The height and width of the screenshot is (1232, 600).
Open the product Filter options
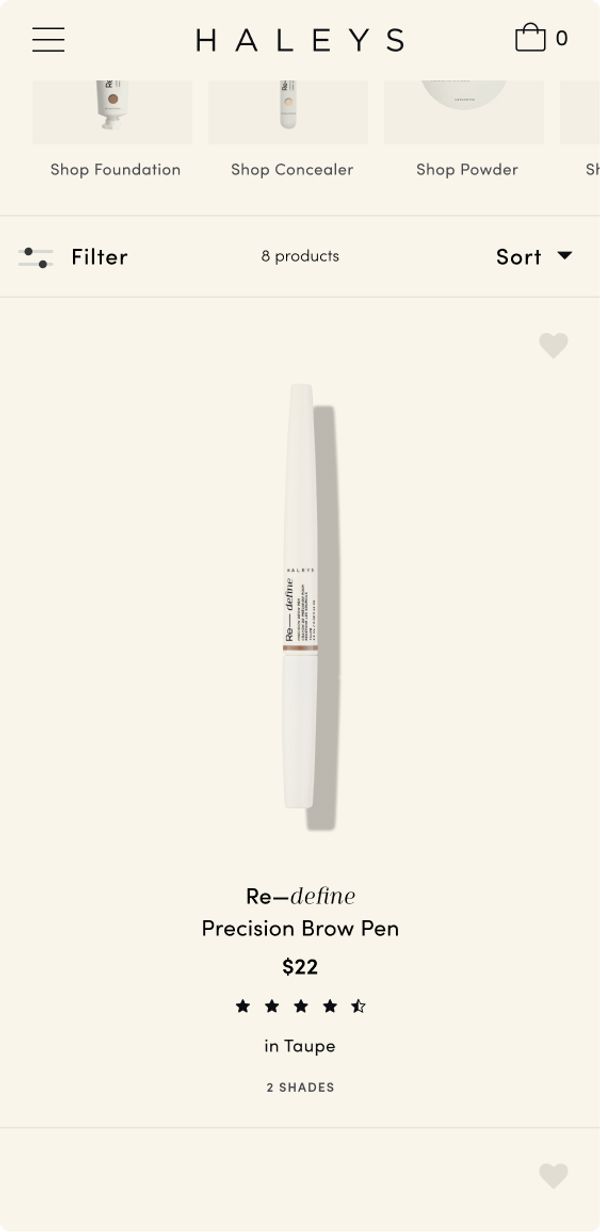[x=74, y=257]
